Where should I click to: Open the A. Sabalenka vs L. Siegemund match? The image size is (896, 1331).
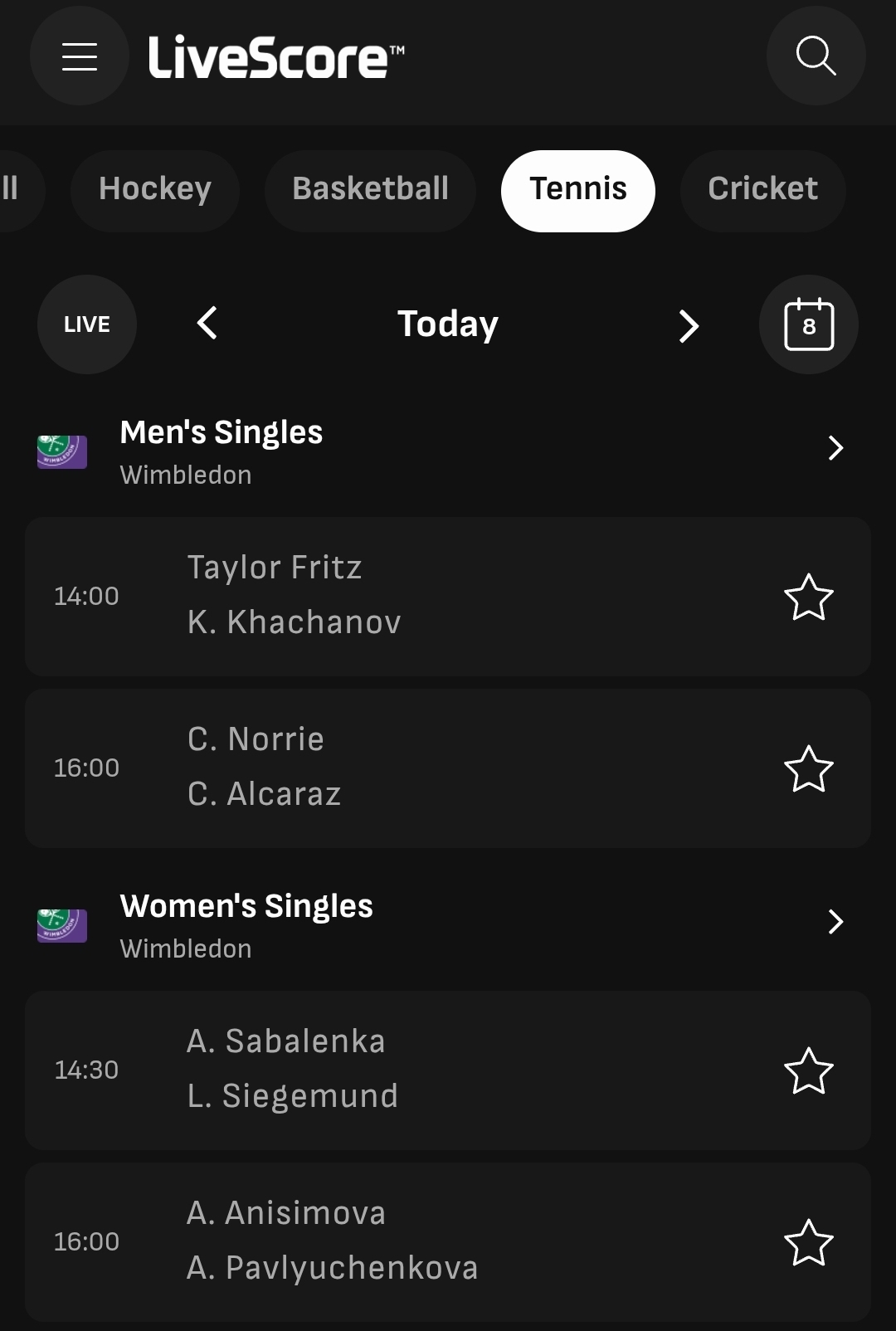tap(398, 1070)
